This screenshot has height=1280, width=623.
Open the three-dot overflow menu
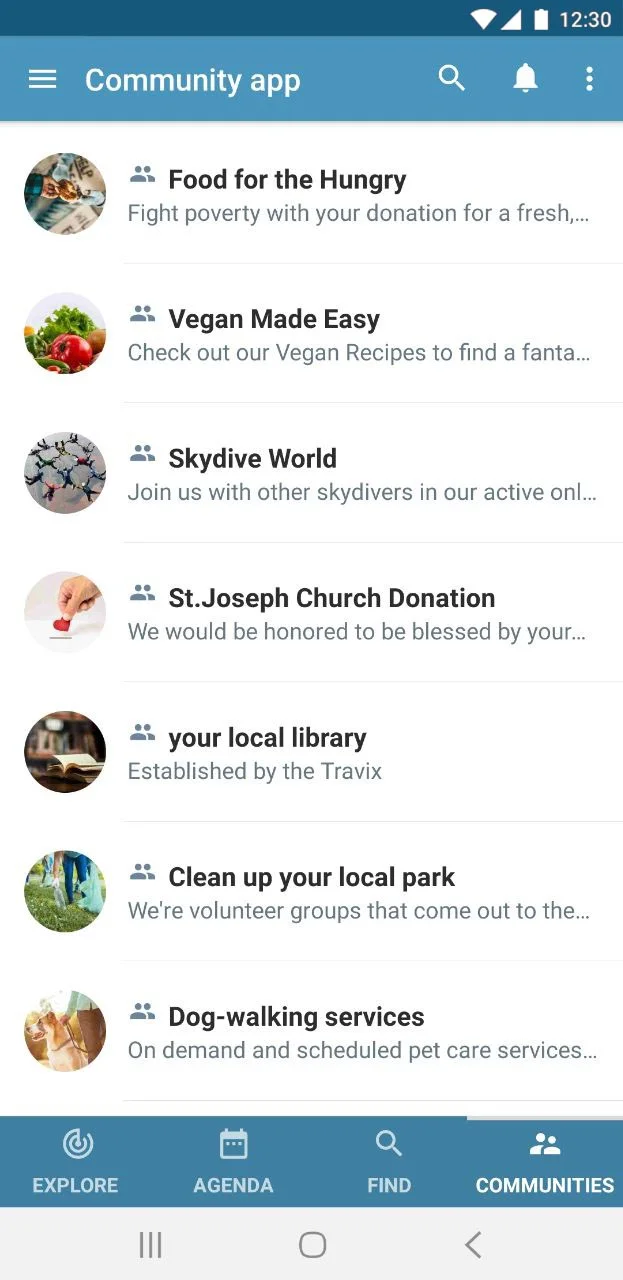pyautogui.click(x=589, y=79)
